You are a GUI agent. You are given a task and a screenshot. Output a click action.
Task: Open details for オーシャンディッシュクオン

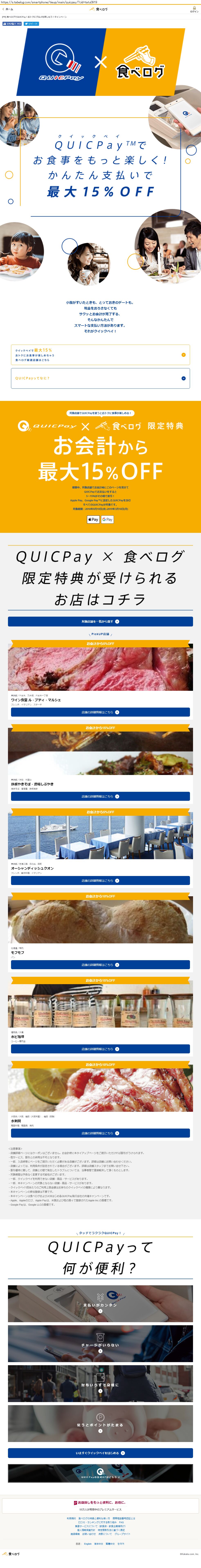click(x=100, y=881)
